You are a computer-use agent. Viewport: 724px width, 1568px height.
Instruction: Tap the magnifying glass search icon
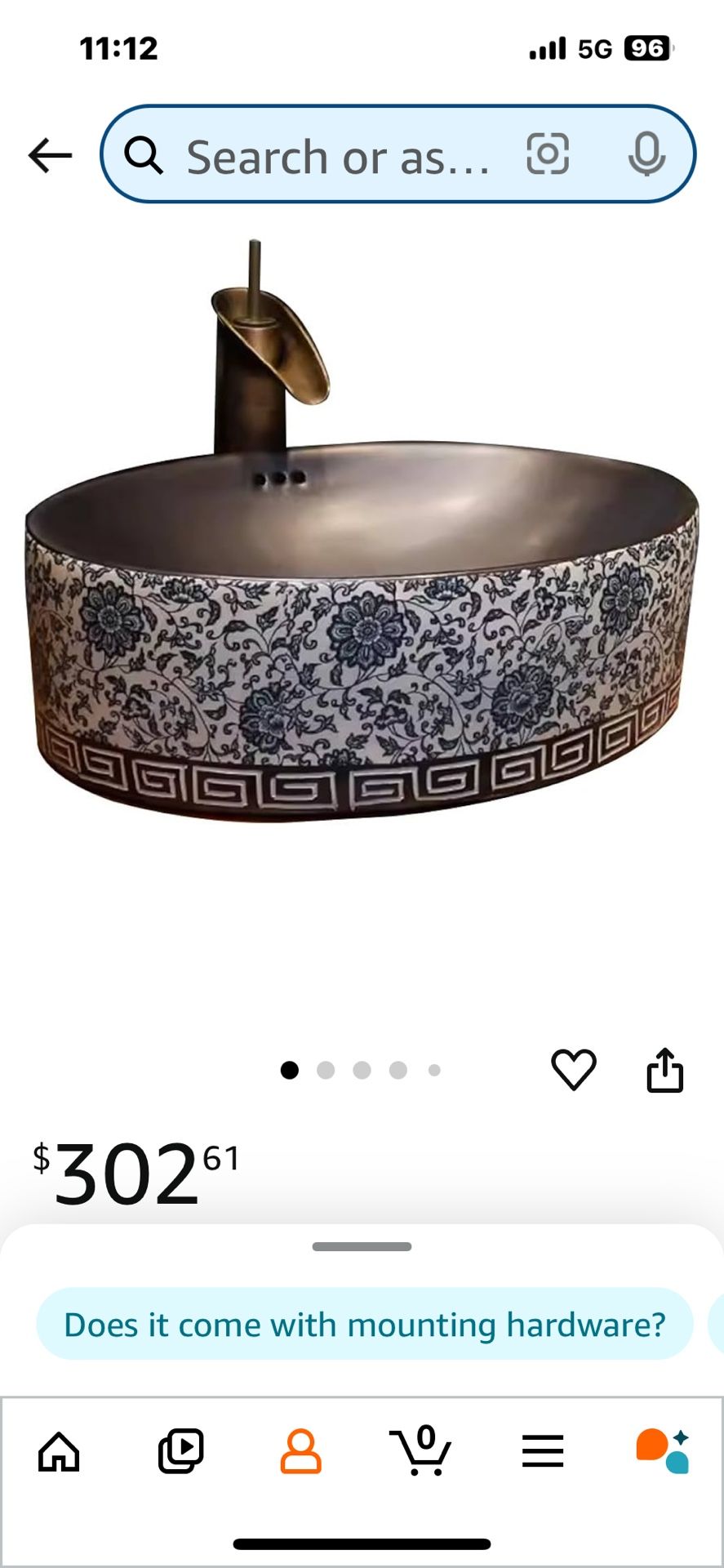(145, 155)
